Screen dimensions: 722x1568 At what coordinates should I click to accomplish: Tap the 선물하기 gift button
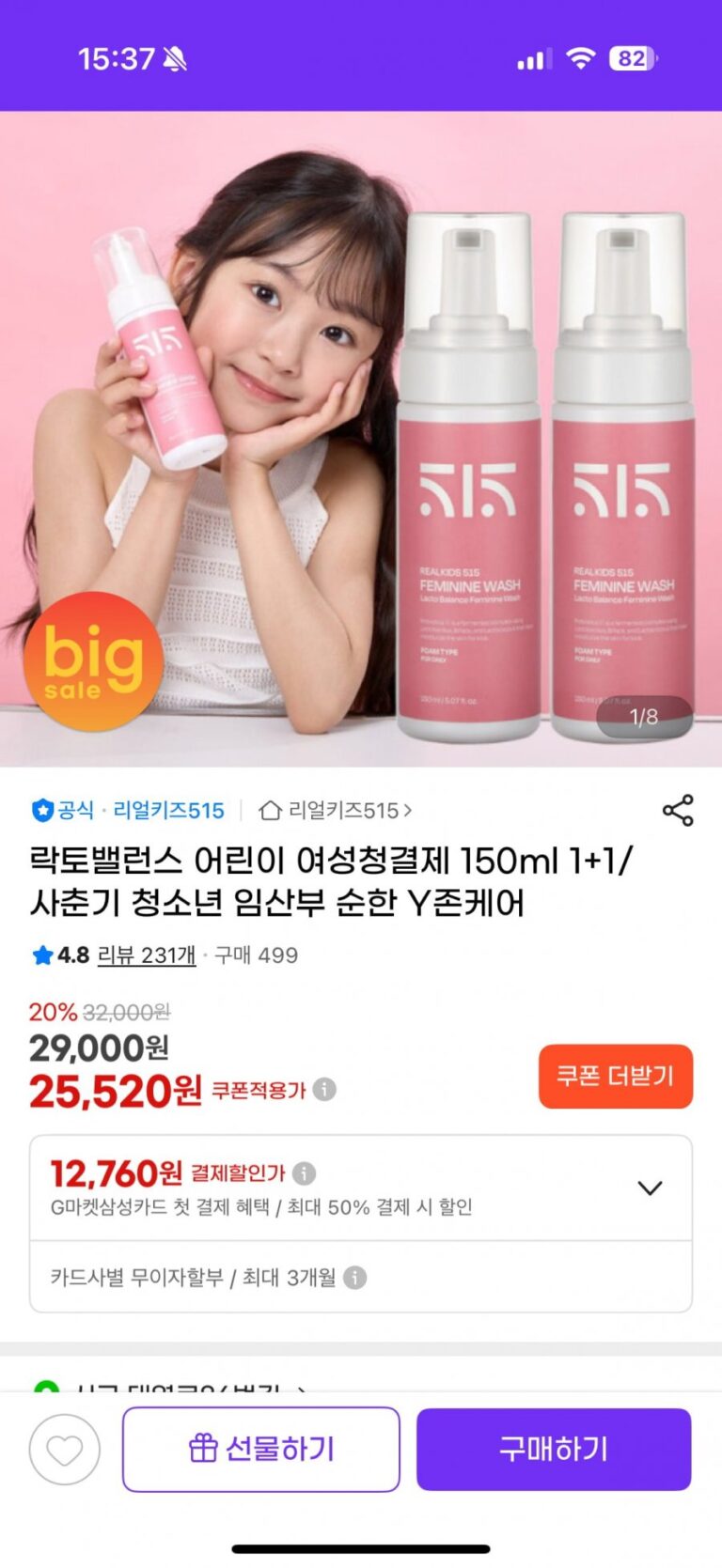tap(261, 1449)
